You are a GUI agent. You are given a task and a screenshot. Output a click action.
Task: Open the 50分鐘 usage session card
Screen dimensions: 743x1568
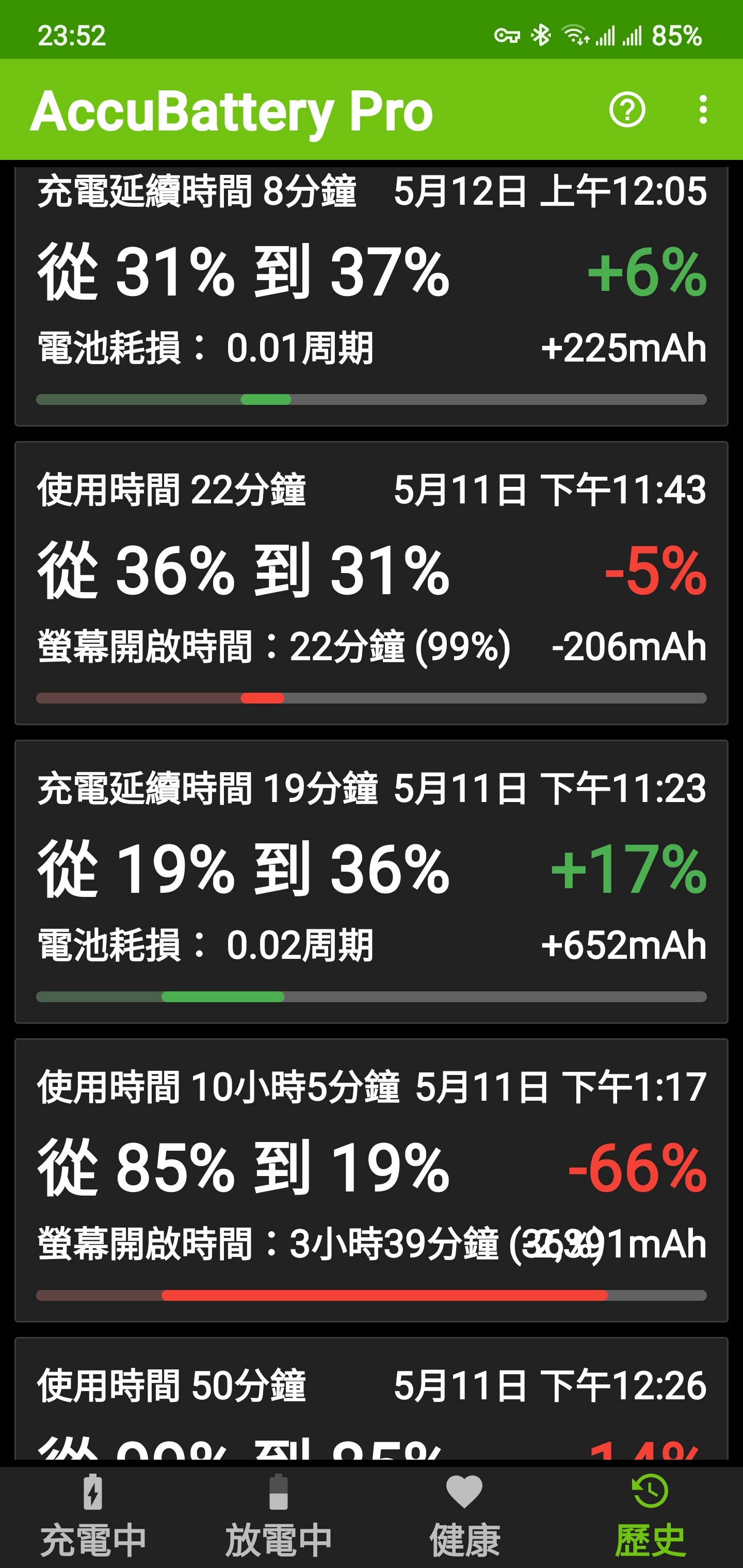point(372,1398)
